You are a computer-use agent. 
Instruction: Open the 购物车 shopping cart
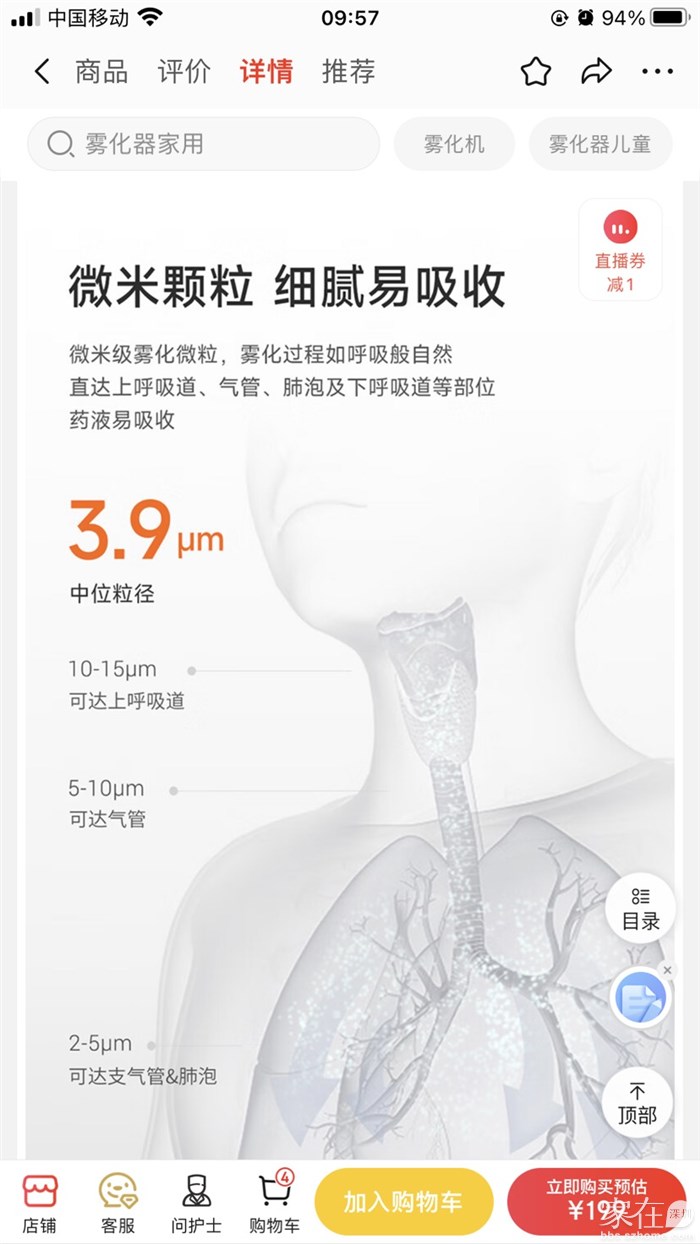pyautogui.click(x=274, y=1204)
